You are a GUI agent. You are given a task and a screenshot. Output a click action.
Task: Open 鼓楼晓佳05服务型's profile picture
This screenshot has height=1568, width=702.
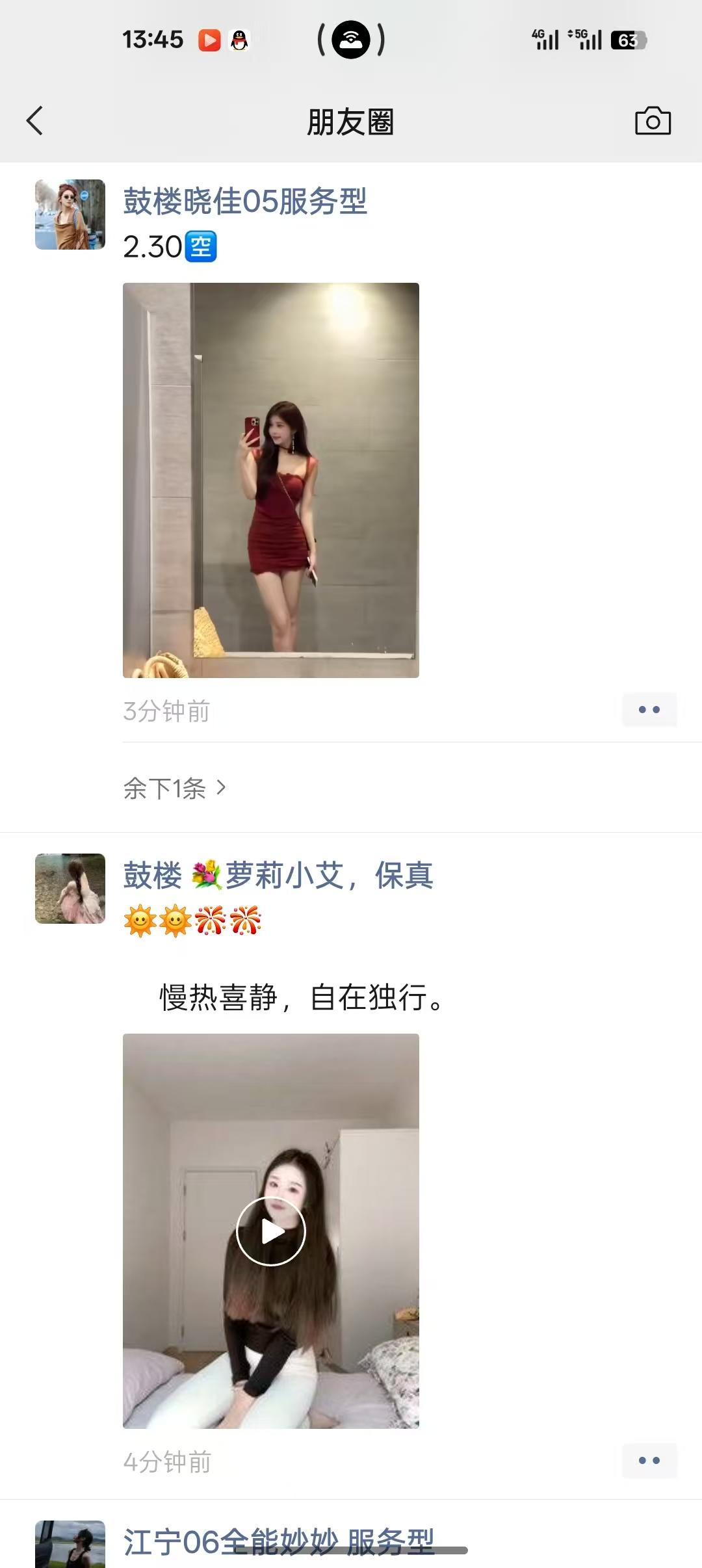[70, 215]
